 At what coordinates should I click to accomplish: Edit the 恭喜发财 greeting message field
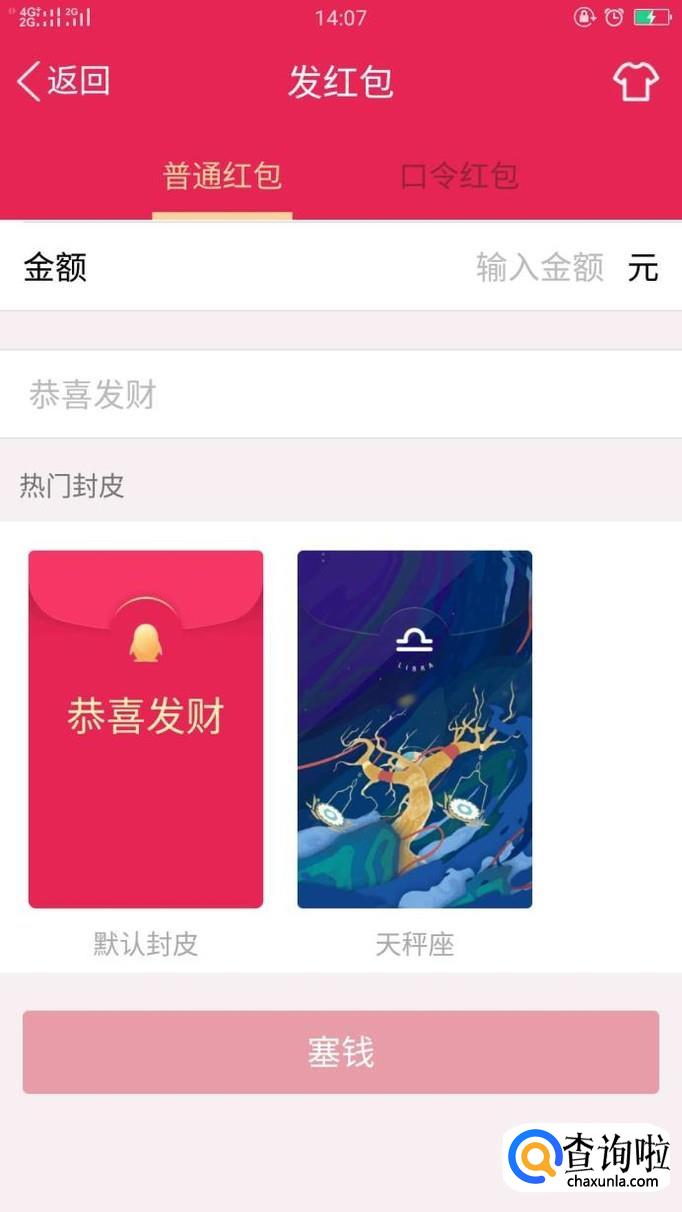340,395
